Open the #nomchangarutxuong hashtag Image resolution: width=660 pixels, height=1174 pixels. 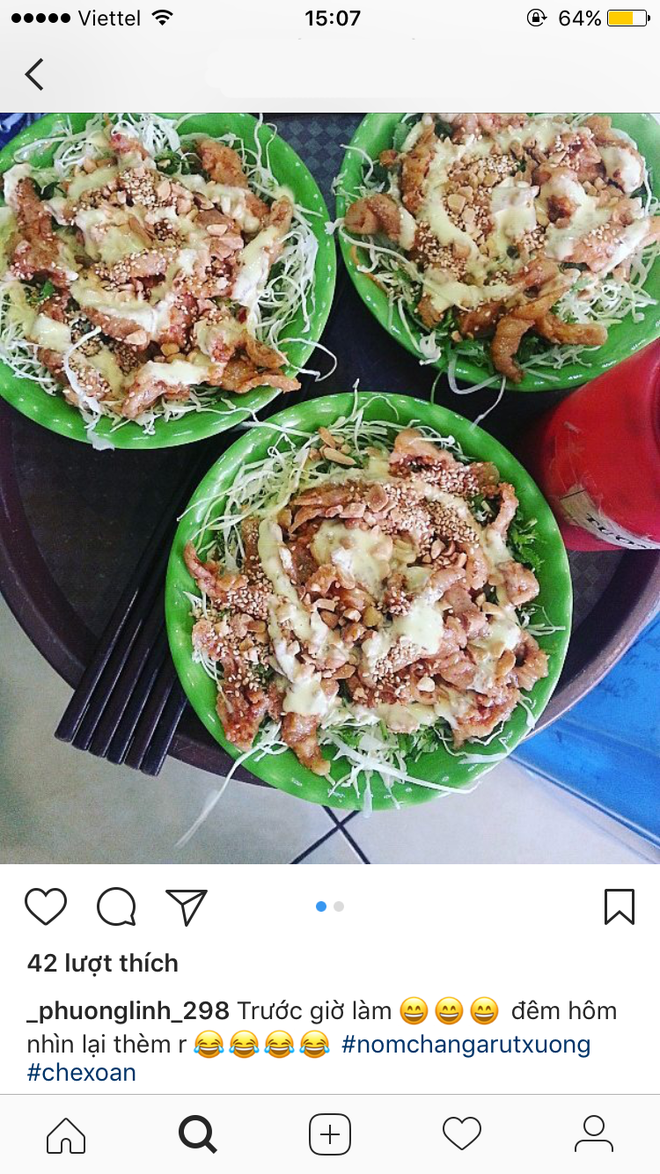click(466, 1043)
